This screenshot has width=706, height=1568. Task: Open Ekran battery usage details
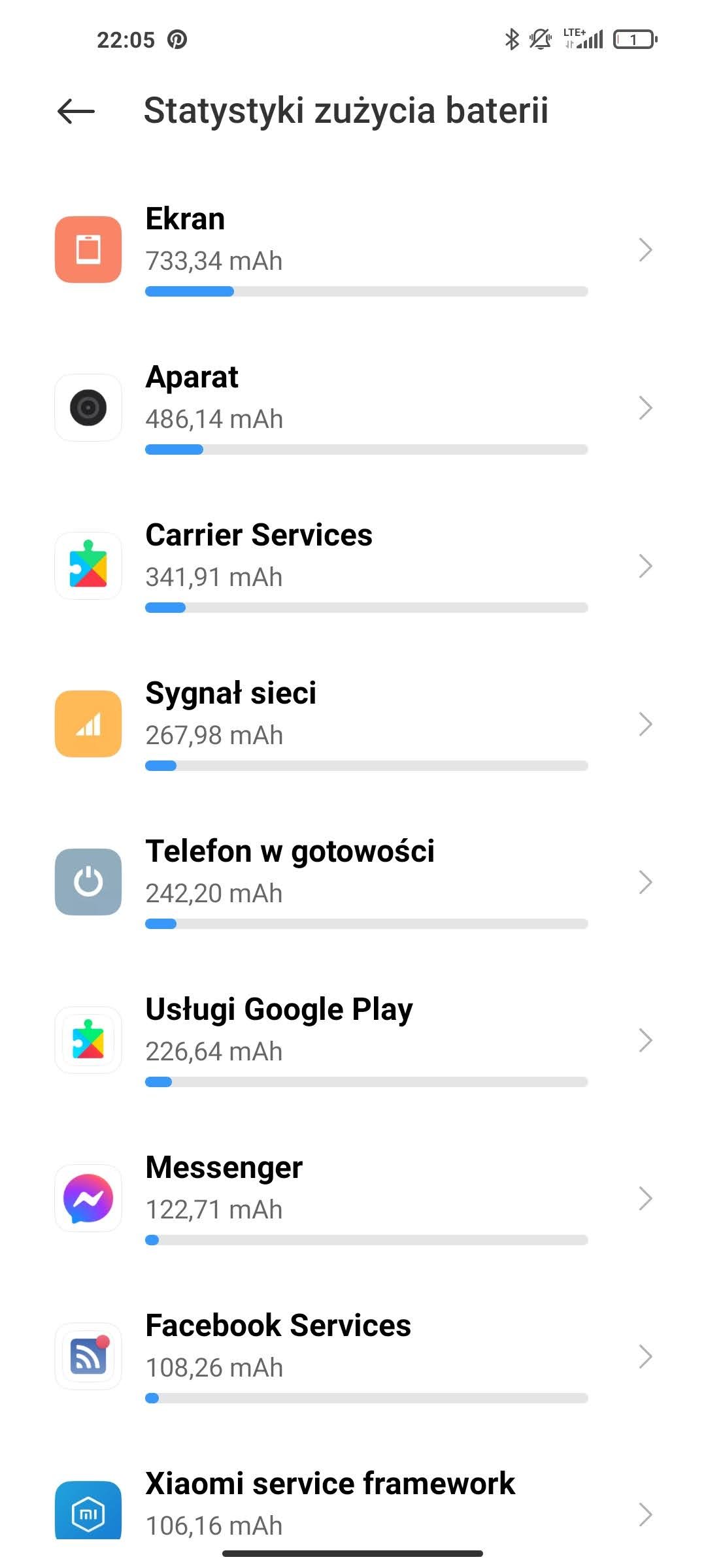click(353, 250)
